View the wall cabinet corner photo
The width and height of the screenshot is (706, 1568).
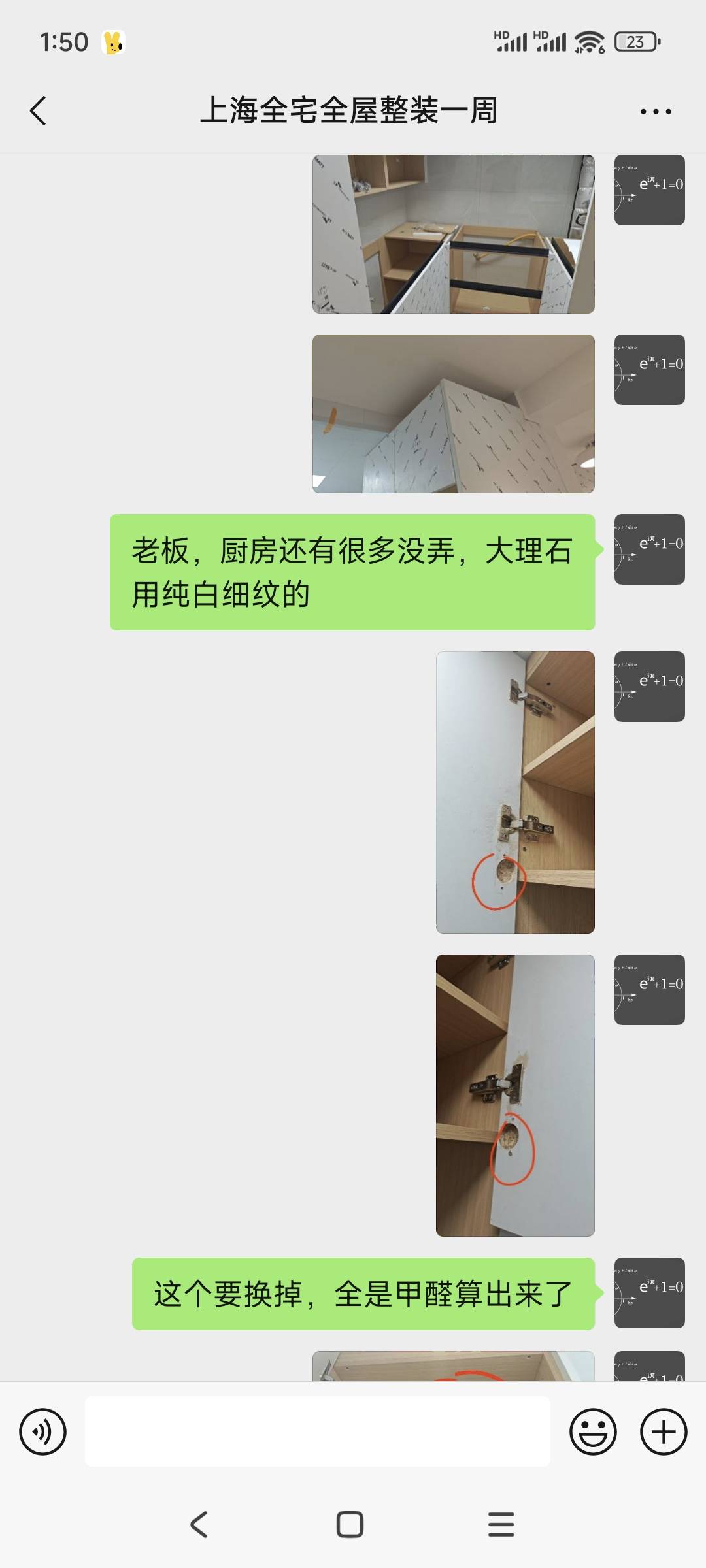pyautogui.click(x=453, y=414)
